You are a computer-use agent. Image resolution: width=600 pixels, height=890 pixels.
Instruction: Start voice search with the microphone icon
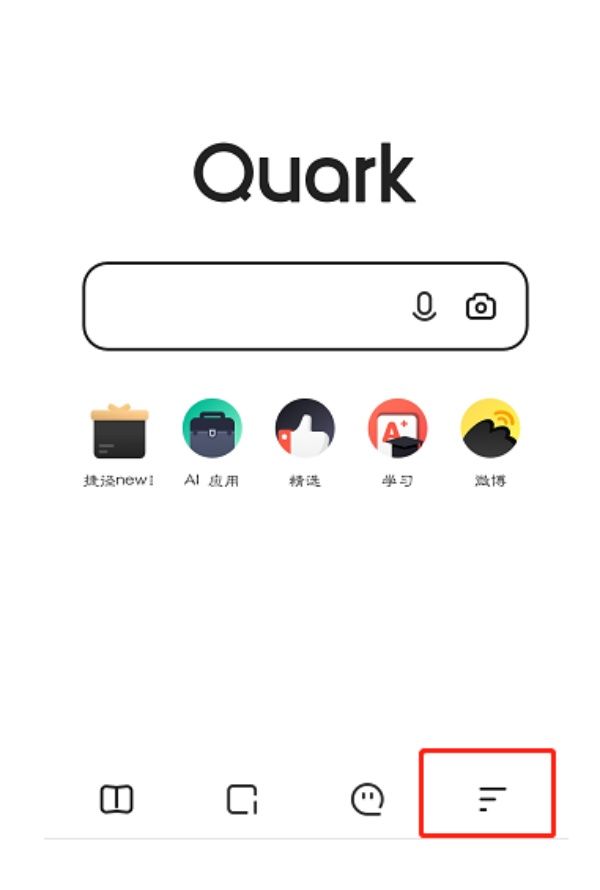click(x=424, y=307)
